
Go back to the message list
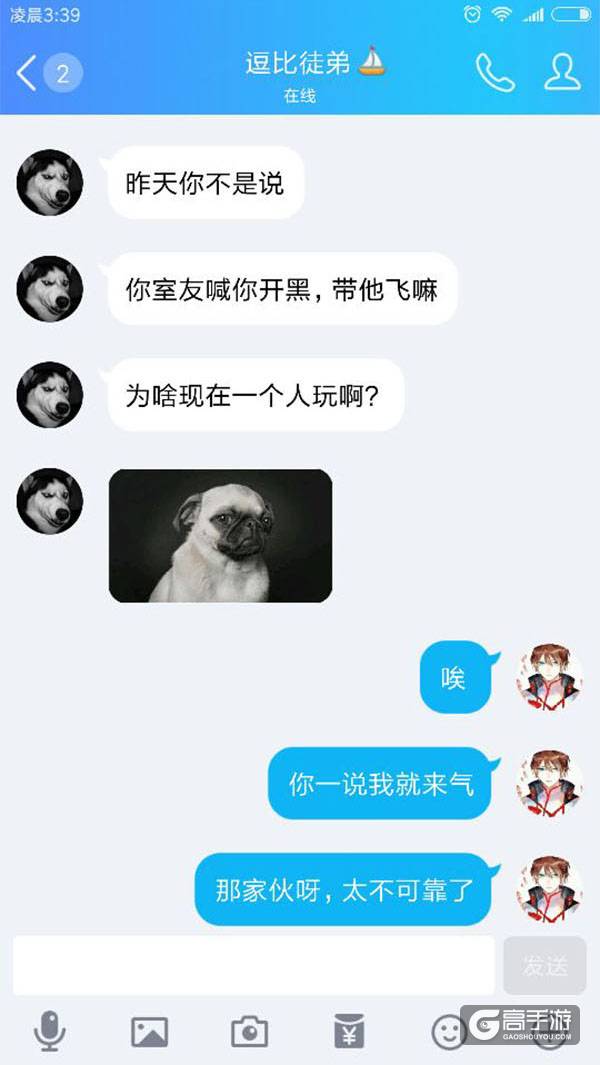pos(28,73)
